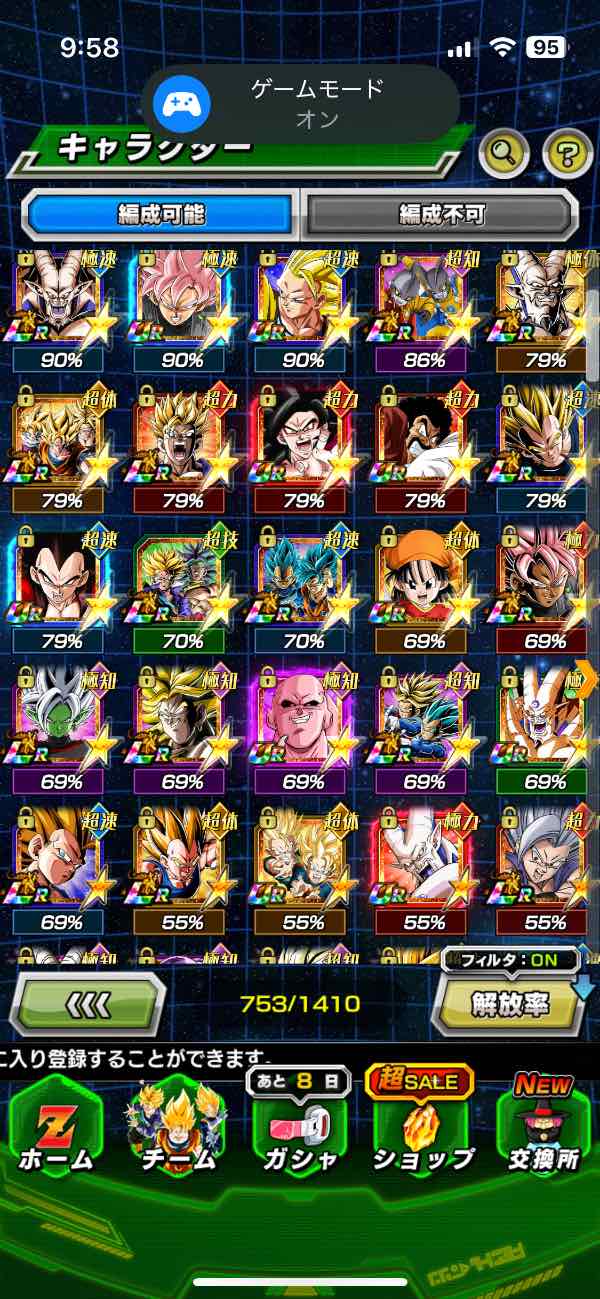This screenshot has width=600, height=1299.
Task: Select the Pan orange bandana character card
Action: pos(424,590)
